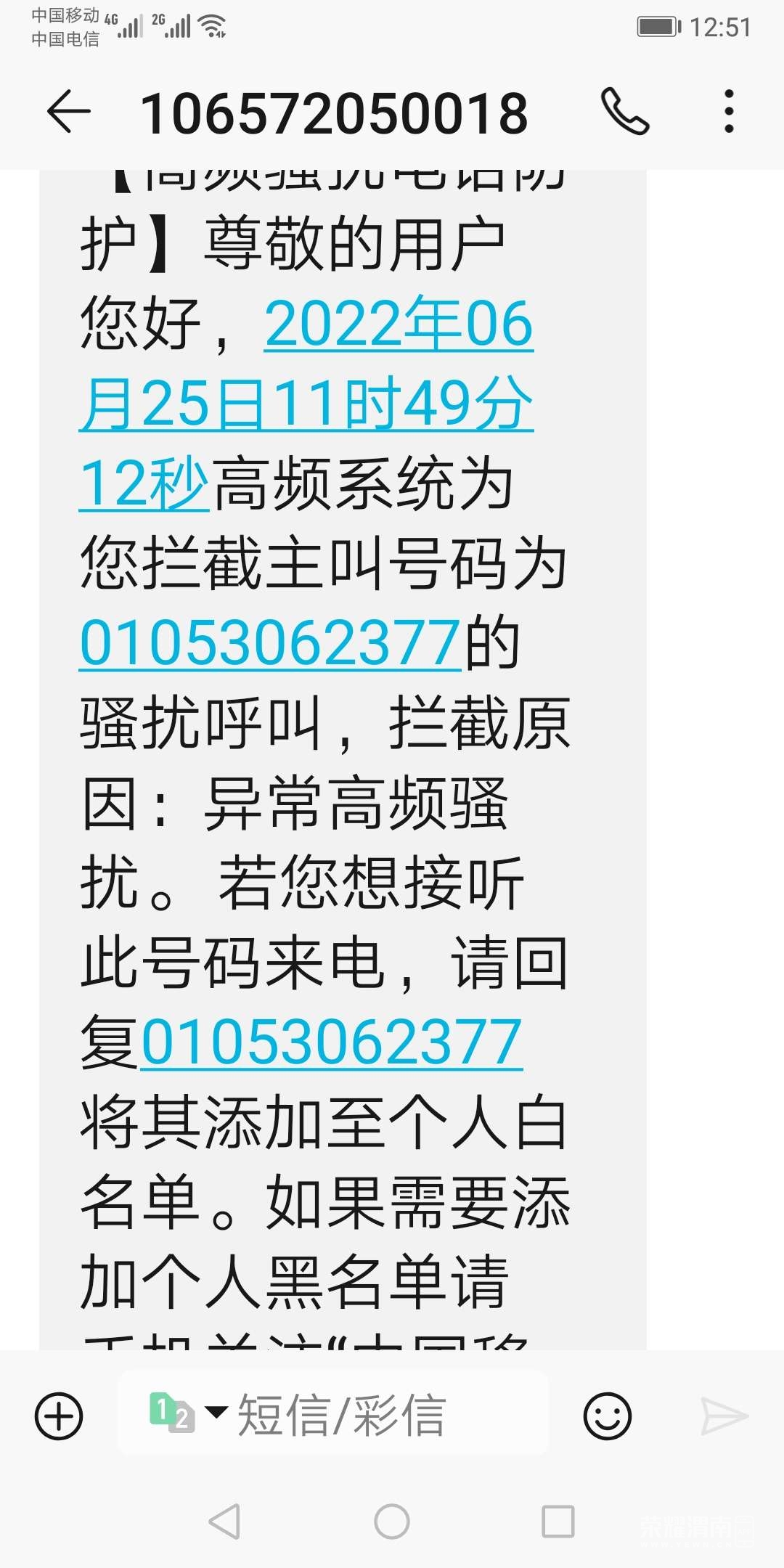The image size is (784, 1568).
Task: Tap the blocked number after 主叫号码为
Action: [270, 643]
